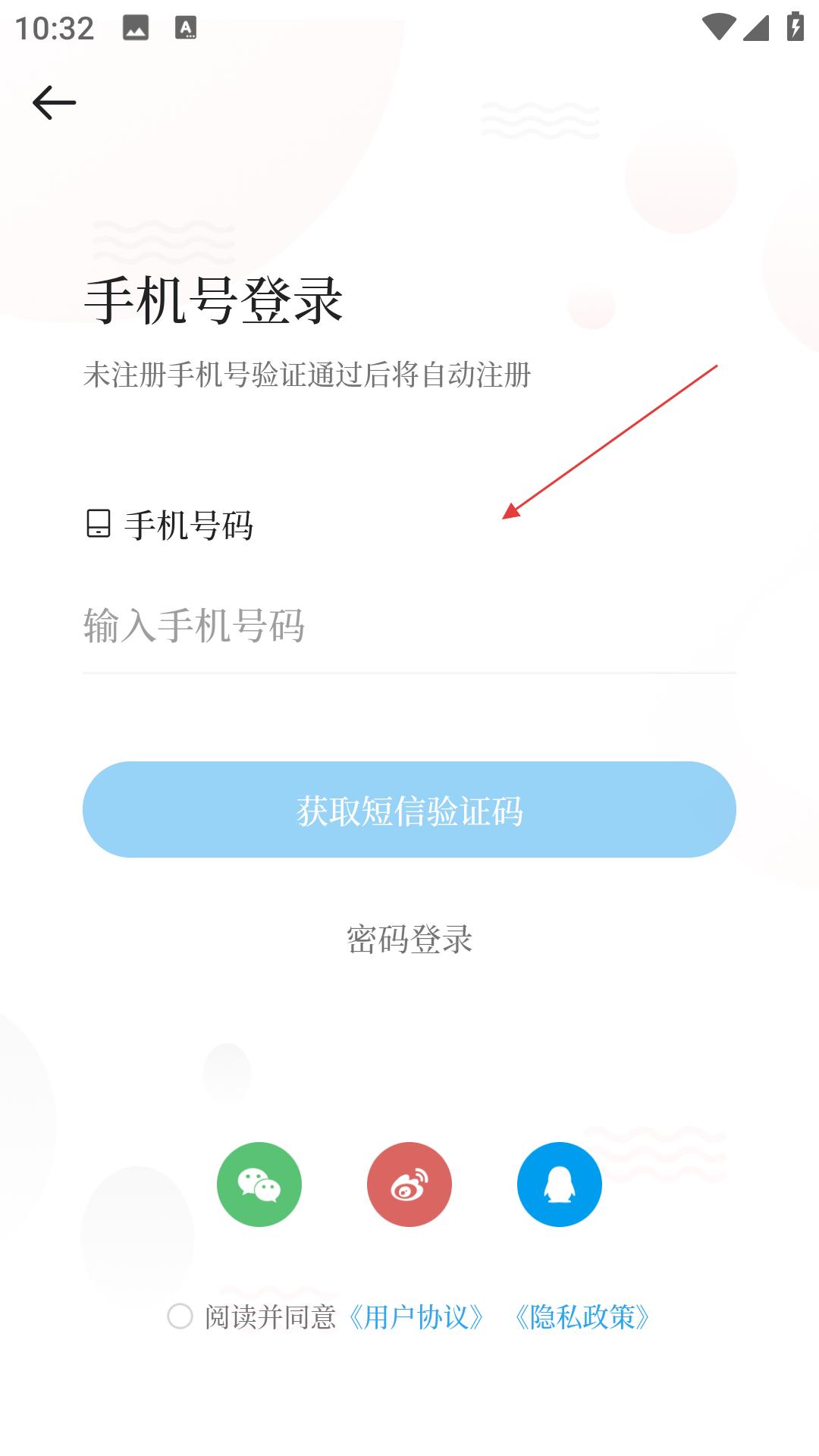The width and height of the screenshot is (819, 1456).
Task: Log in with the QQ icon
Action: tap(560, 1185)
